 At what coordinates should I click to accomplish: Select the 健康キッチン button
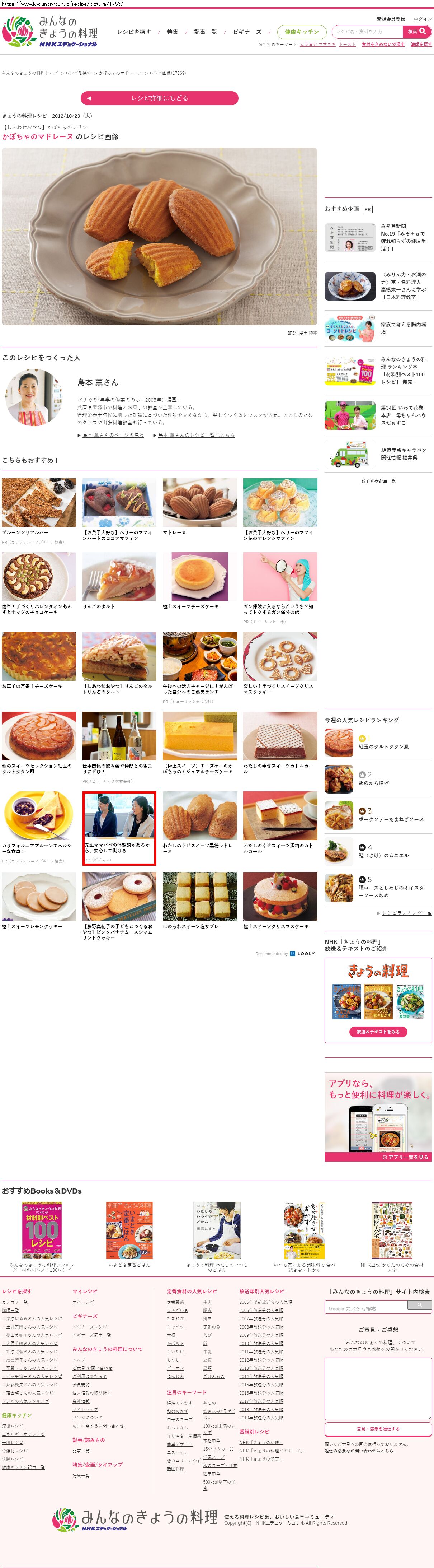pos(302,32)
